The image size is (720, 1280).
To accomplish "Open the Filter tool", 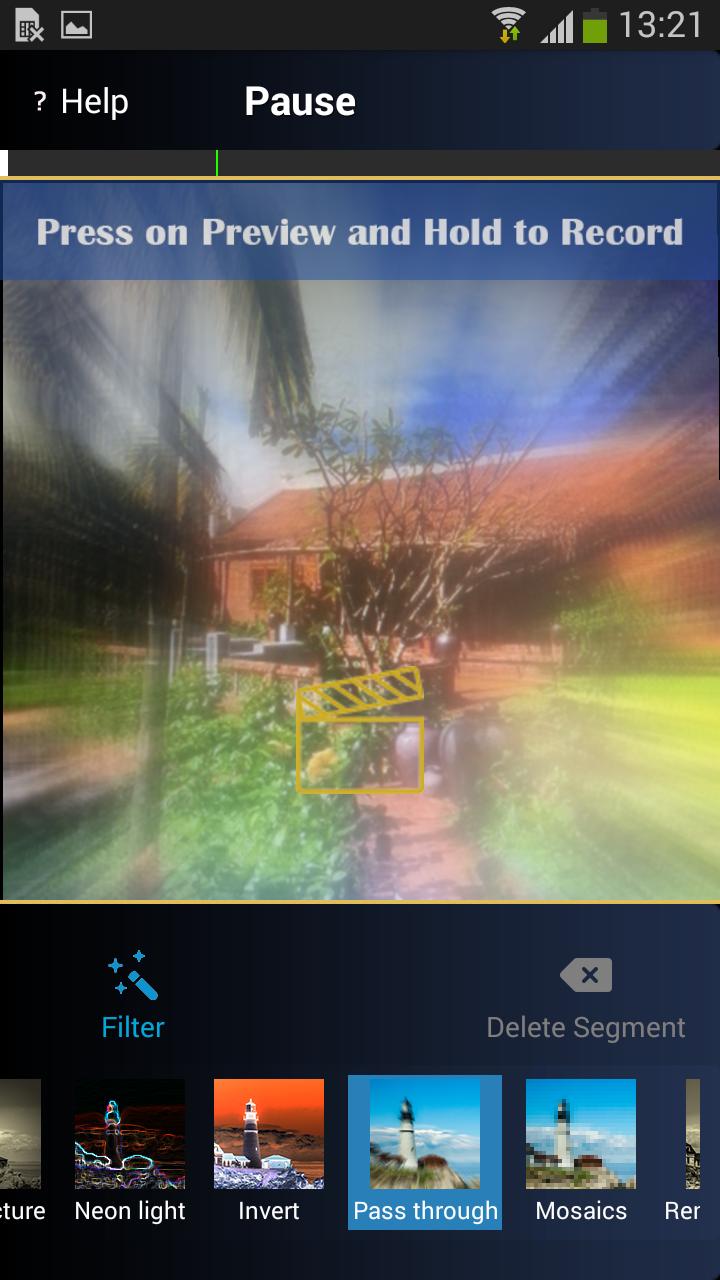I will tap(133, 995).
